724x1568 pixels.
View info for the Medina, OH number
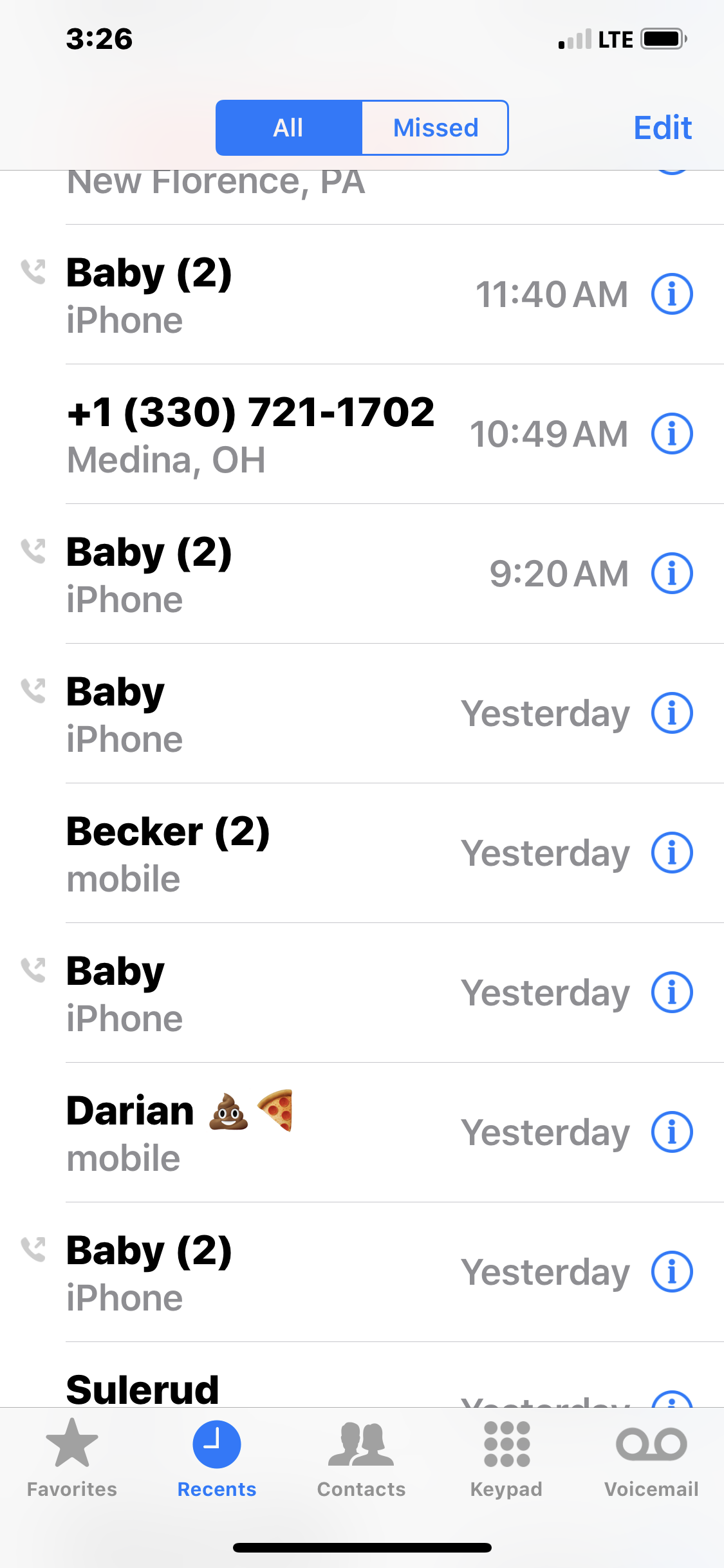pos(672,434)
